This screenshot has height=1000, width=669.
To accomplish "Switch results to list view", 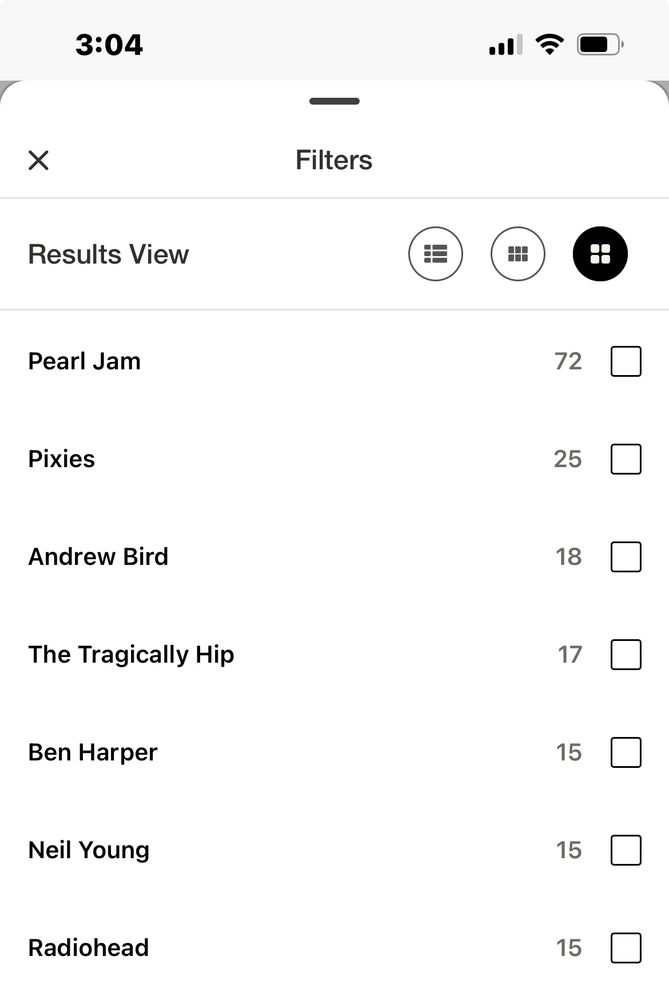I will [436, 254].
